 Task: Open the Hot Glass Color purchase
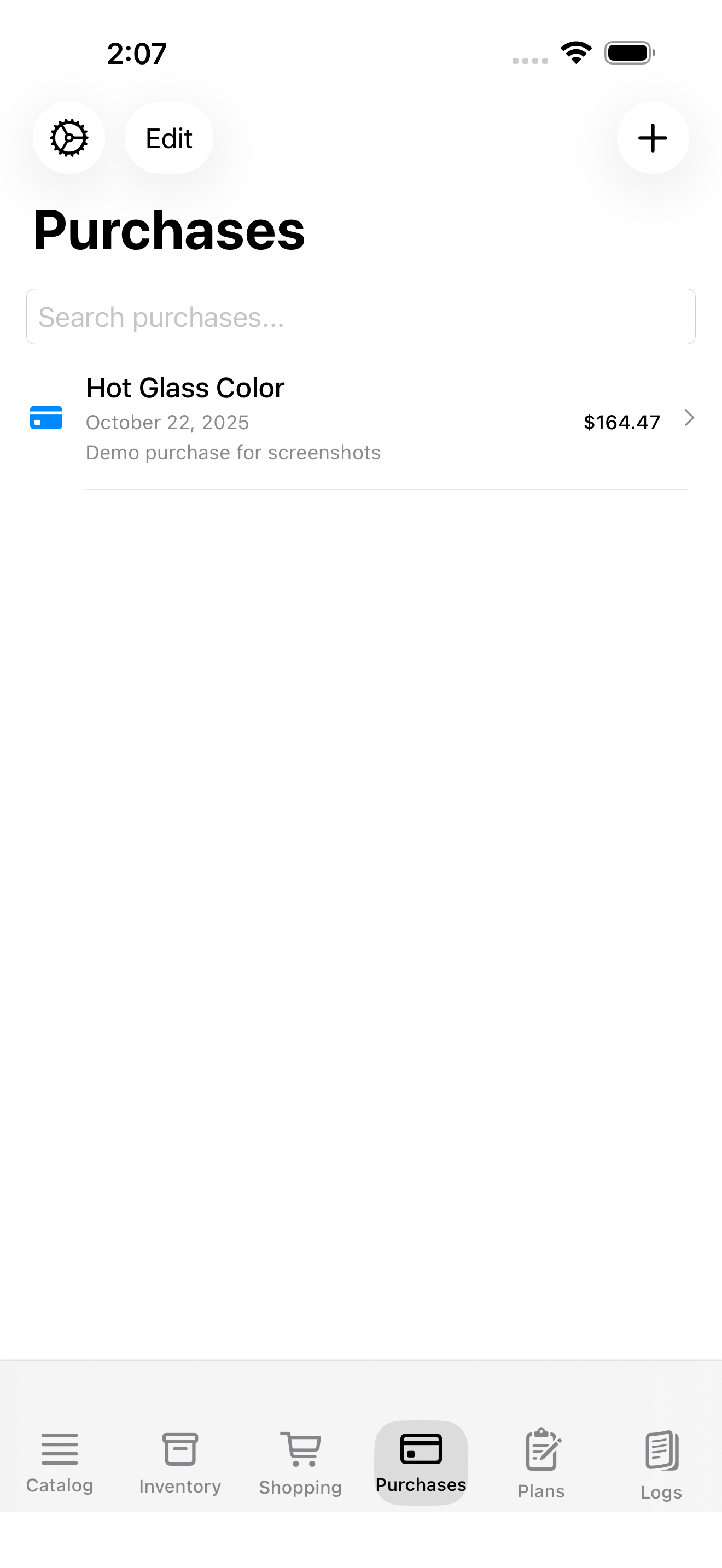[x=360, y=420]
